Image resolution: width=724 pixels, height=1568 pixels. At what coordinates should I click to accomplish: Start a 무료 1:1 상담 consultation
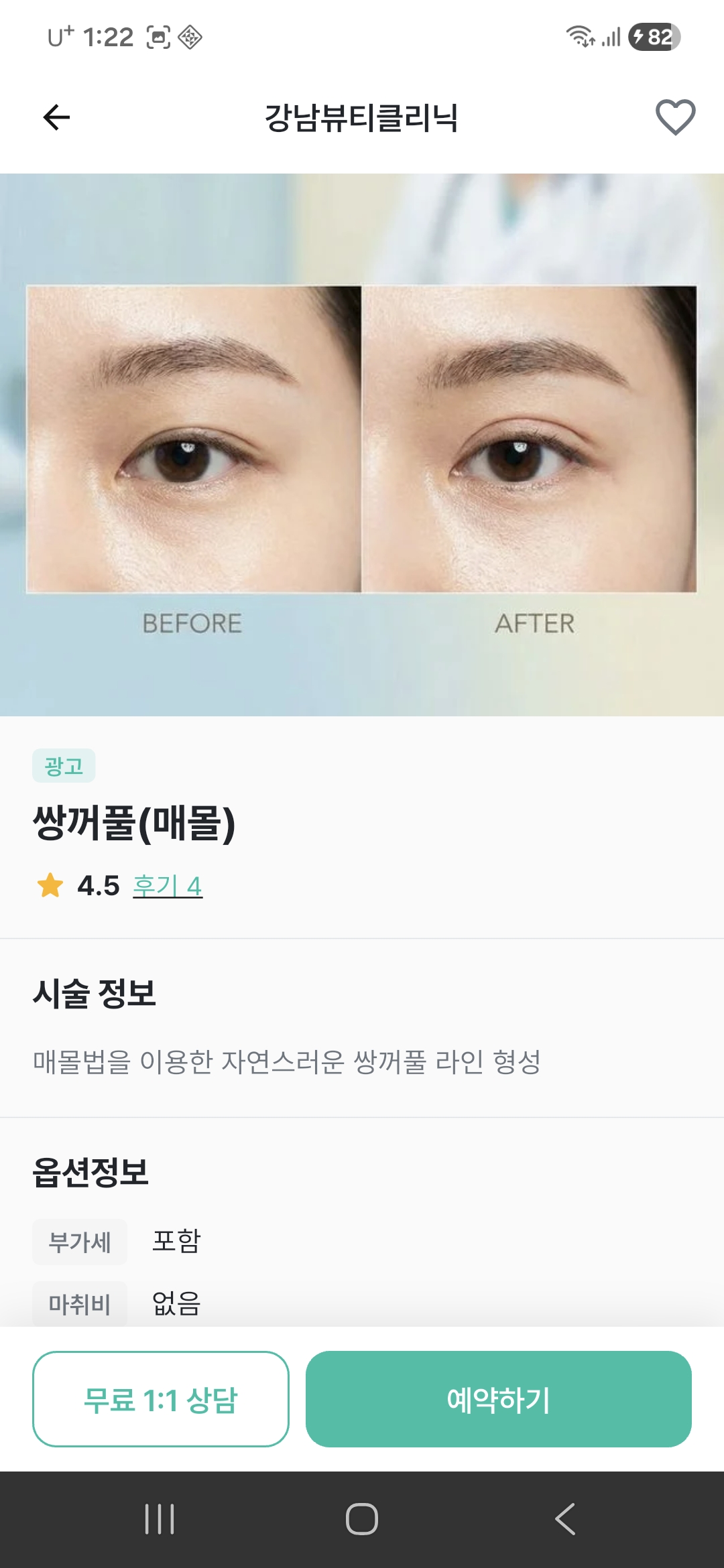pyautogui.click(x=161, y=1399)
